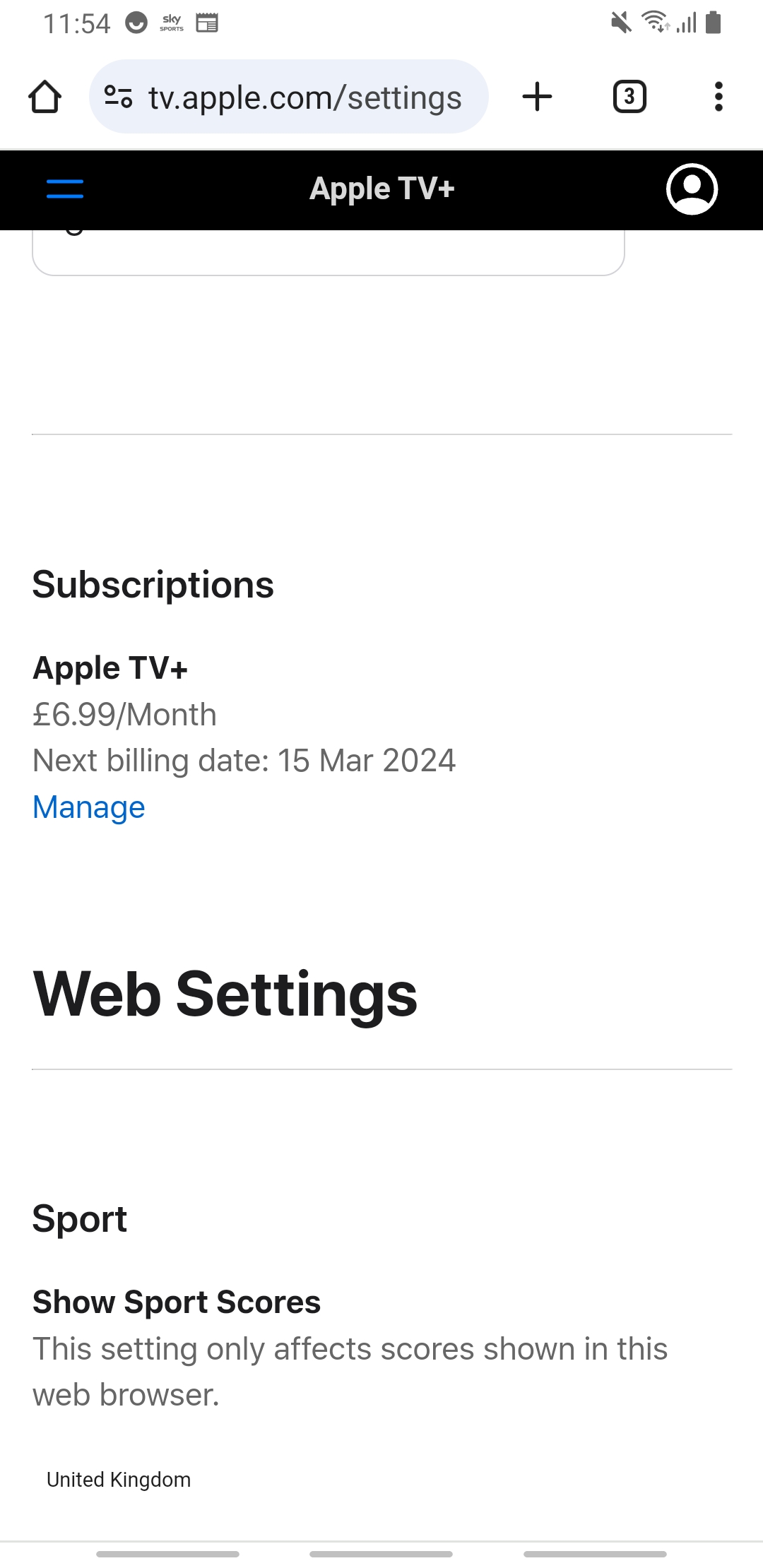
Task: Tap the Sky Sports notification icon in status bar
Action: click(171, 23)
